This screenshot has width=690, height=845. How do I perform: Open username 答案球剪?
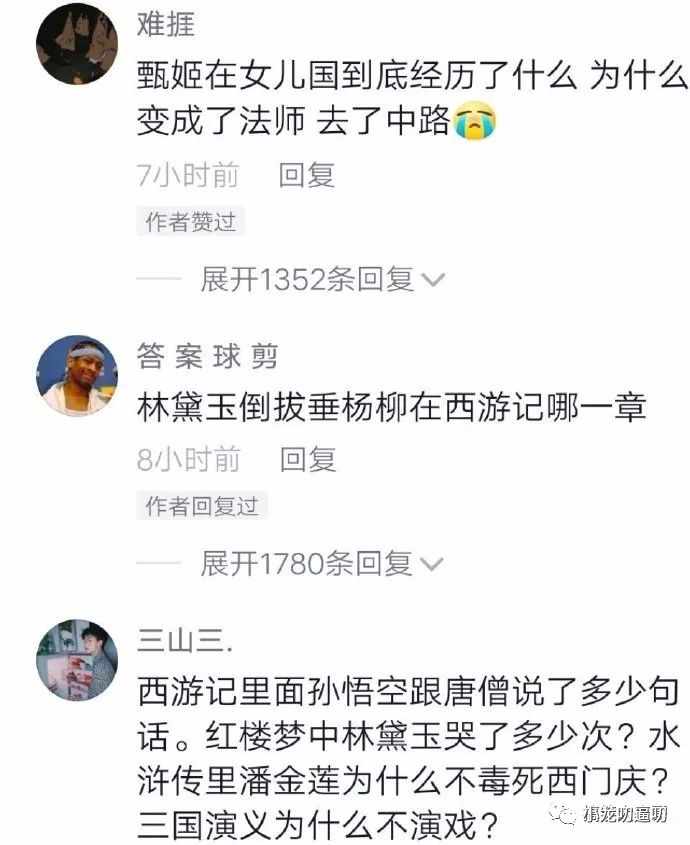pos(207,357)
